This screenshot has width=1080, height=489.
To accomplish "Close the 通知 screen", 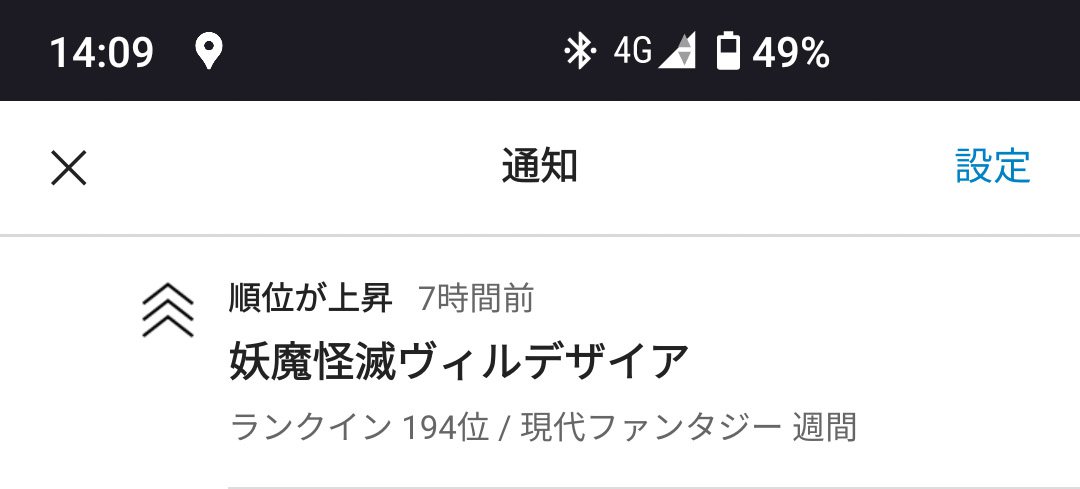I will [69, 168].
